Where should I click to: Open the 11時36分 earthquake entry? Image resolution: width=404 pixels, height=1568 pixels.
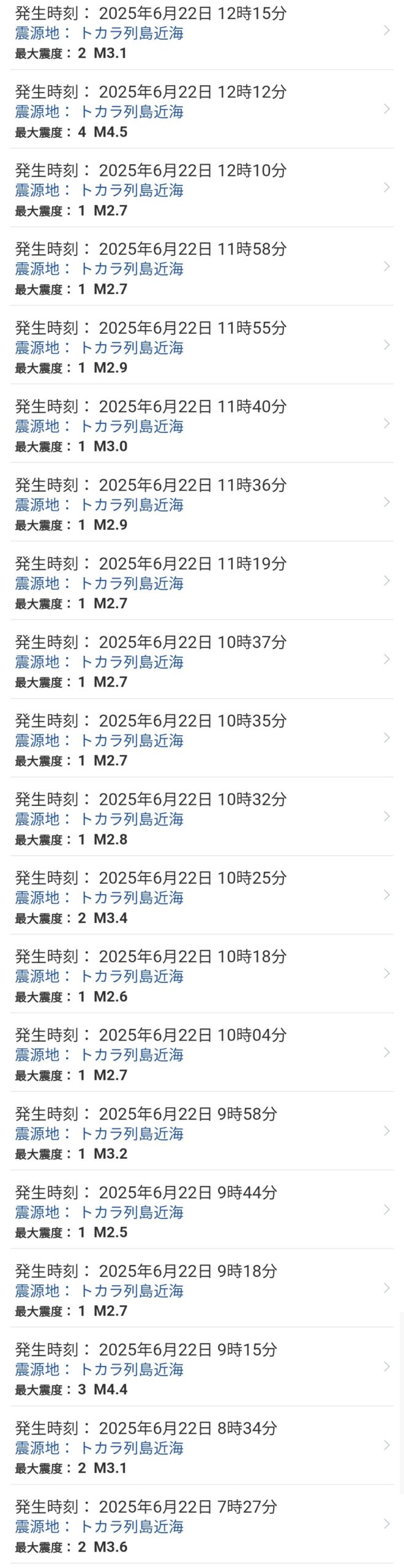coord(201,504)
